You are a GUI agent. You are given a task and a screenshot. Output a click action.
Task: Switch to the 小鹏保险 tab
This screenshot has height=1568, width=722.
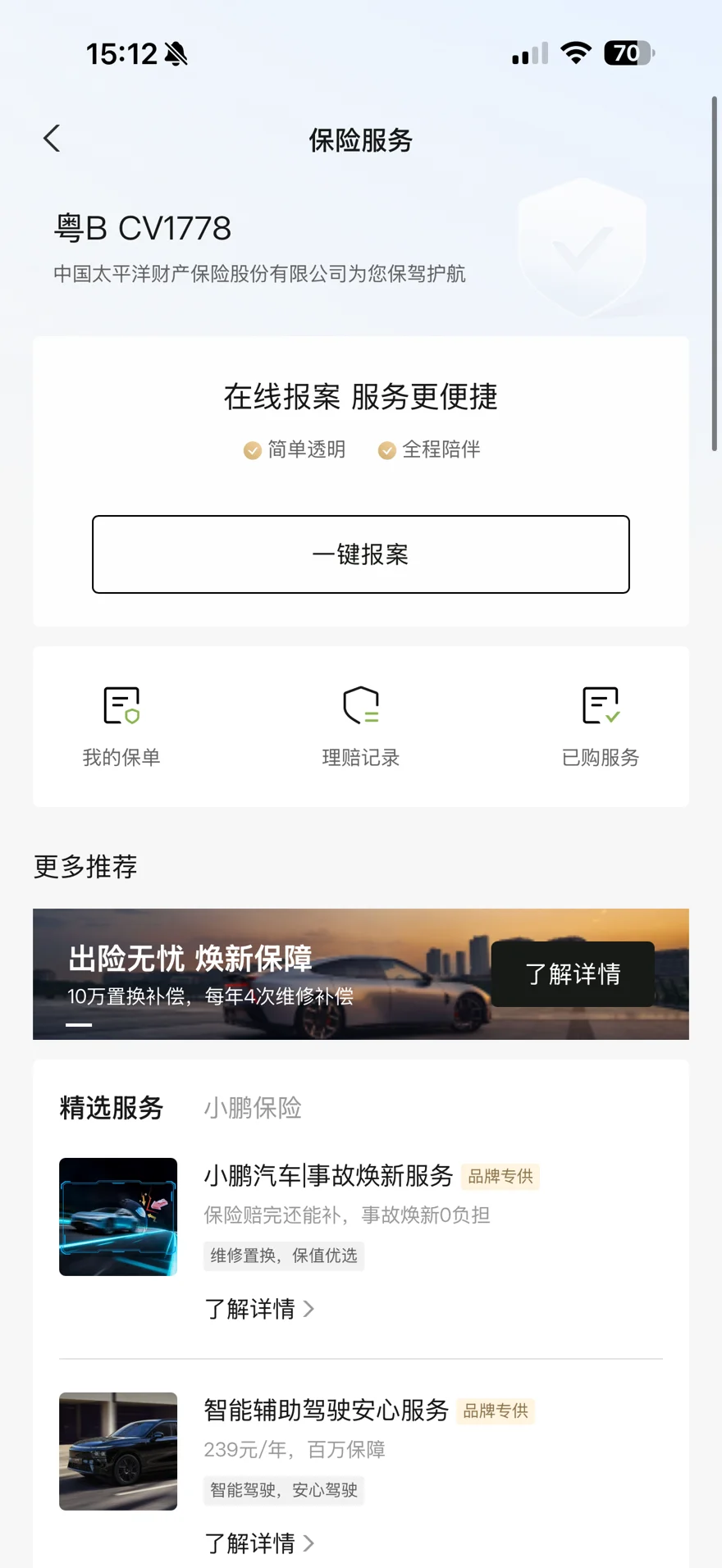point(253,1108)
